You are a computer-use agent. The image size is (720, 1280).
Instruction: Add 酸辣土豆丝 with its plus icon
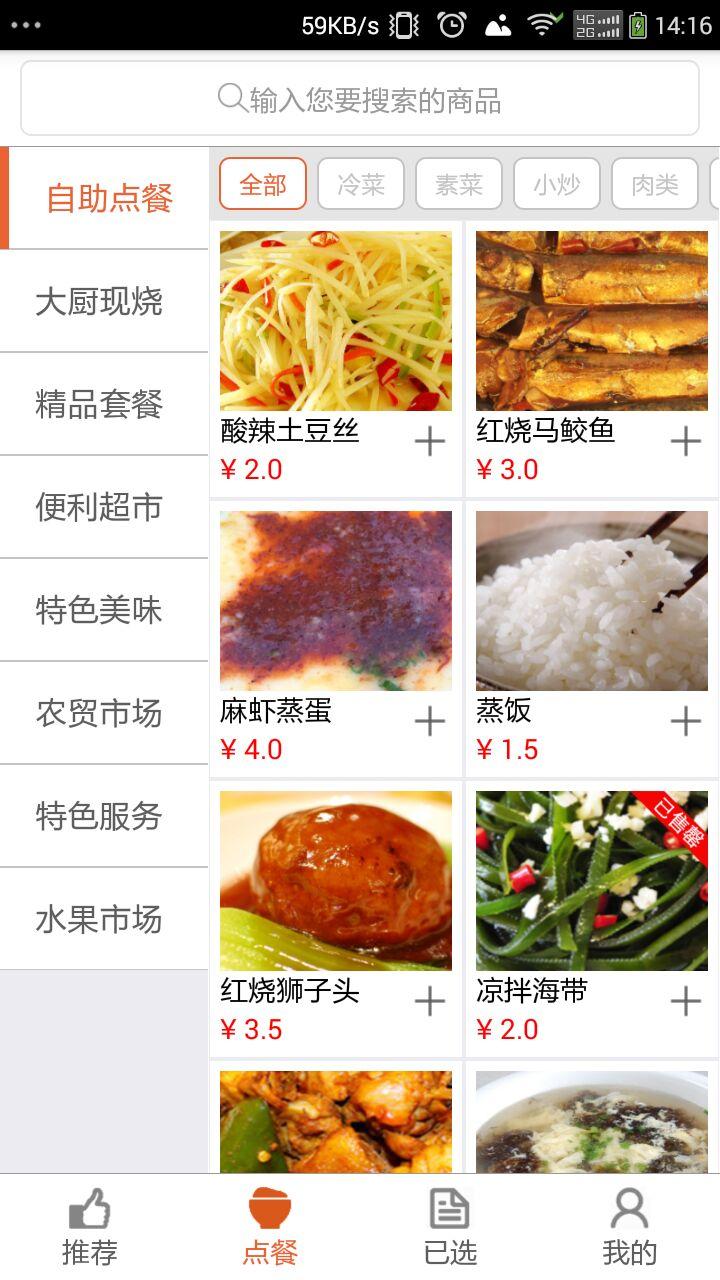tap(429, 441)
